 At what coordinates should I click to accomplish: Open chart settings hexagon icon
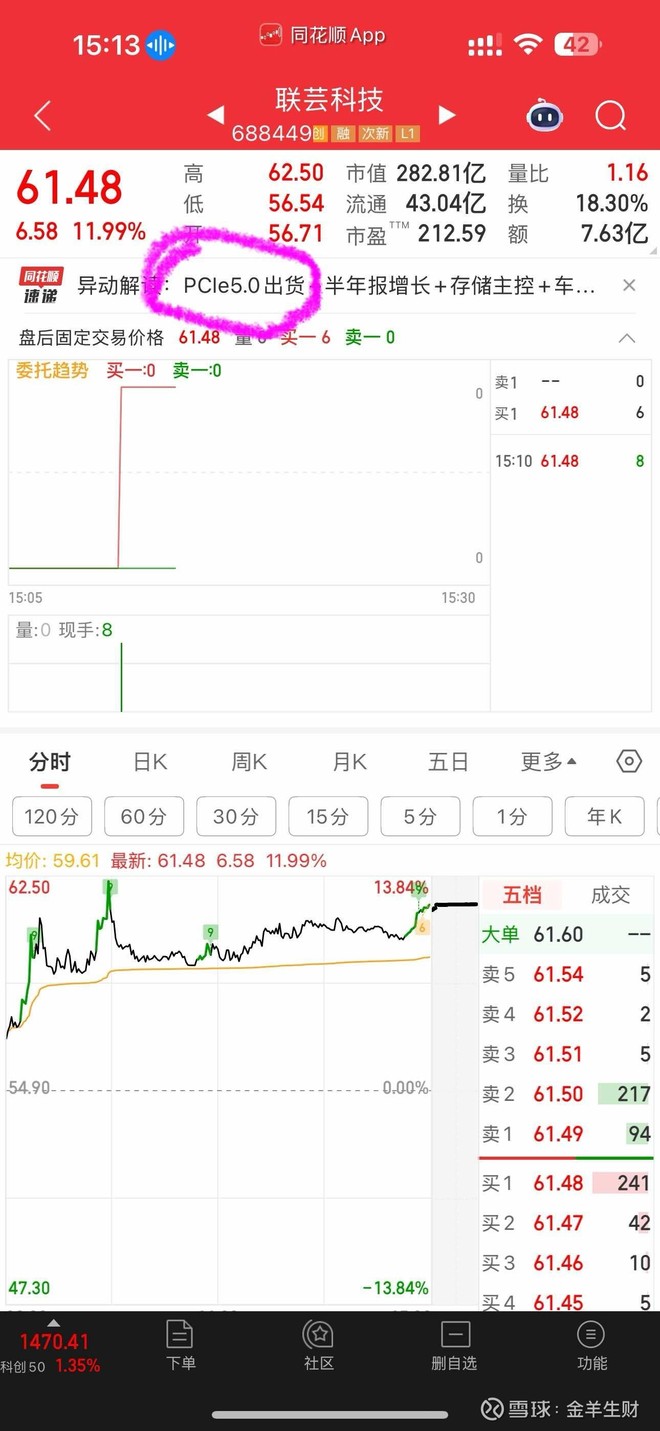pyautogui.click(x=629, y=762)
